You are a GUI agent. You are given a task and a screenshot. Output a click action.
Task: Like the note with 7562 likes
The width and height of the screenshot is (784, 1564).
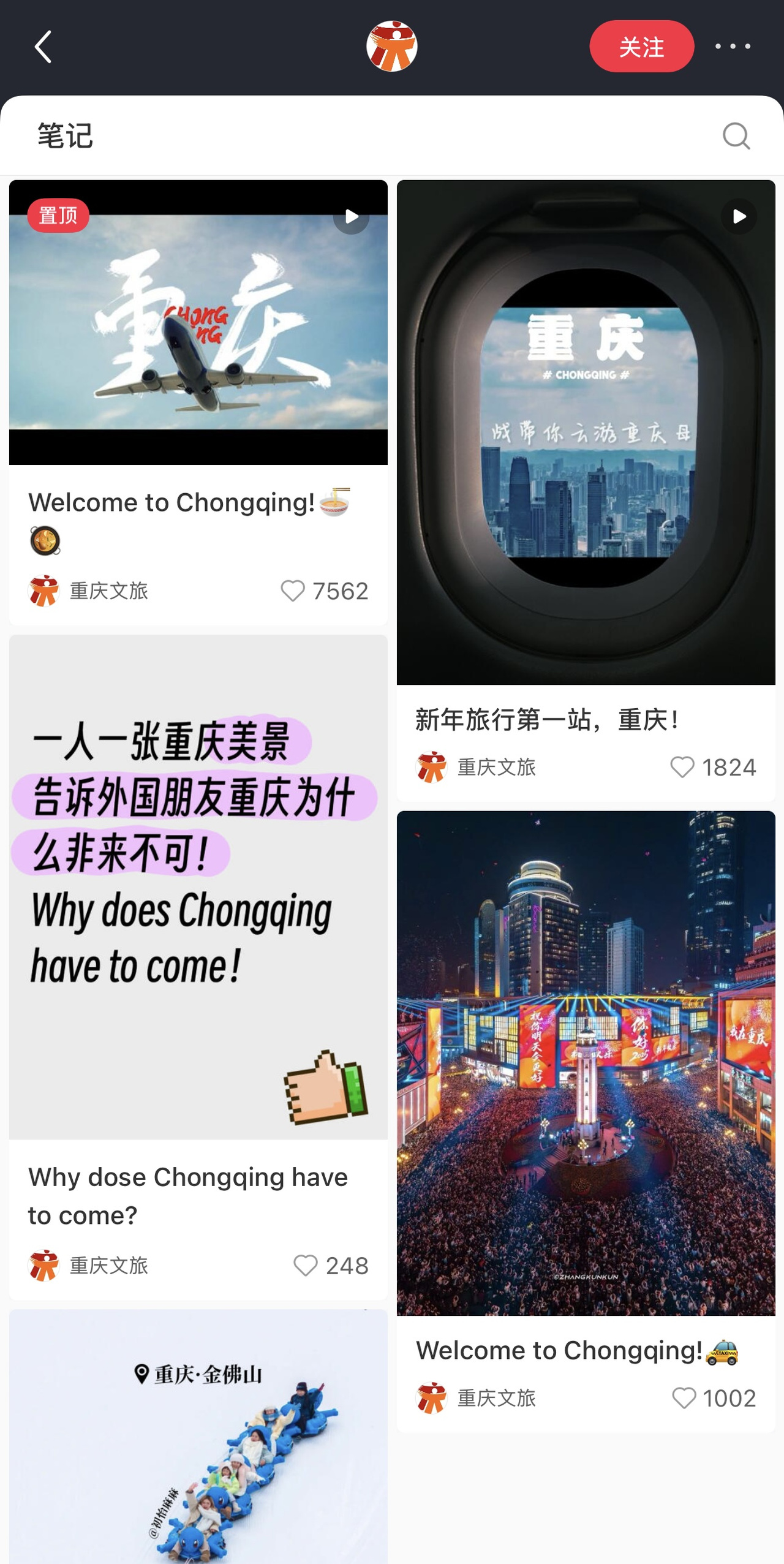point(293,591)
